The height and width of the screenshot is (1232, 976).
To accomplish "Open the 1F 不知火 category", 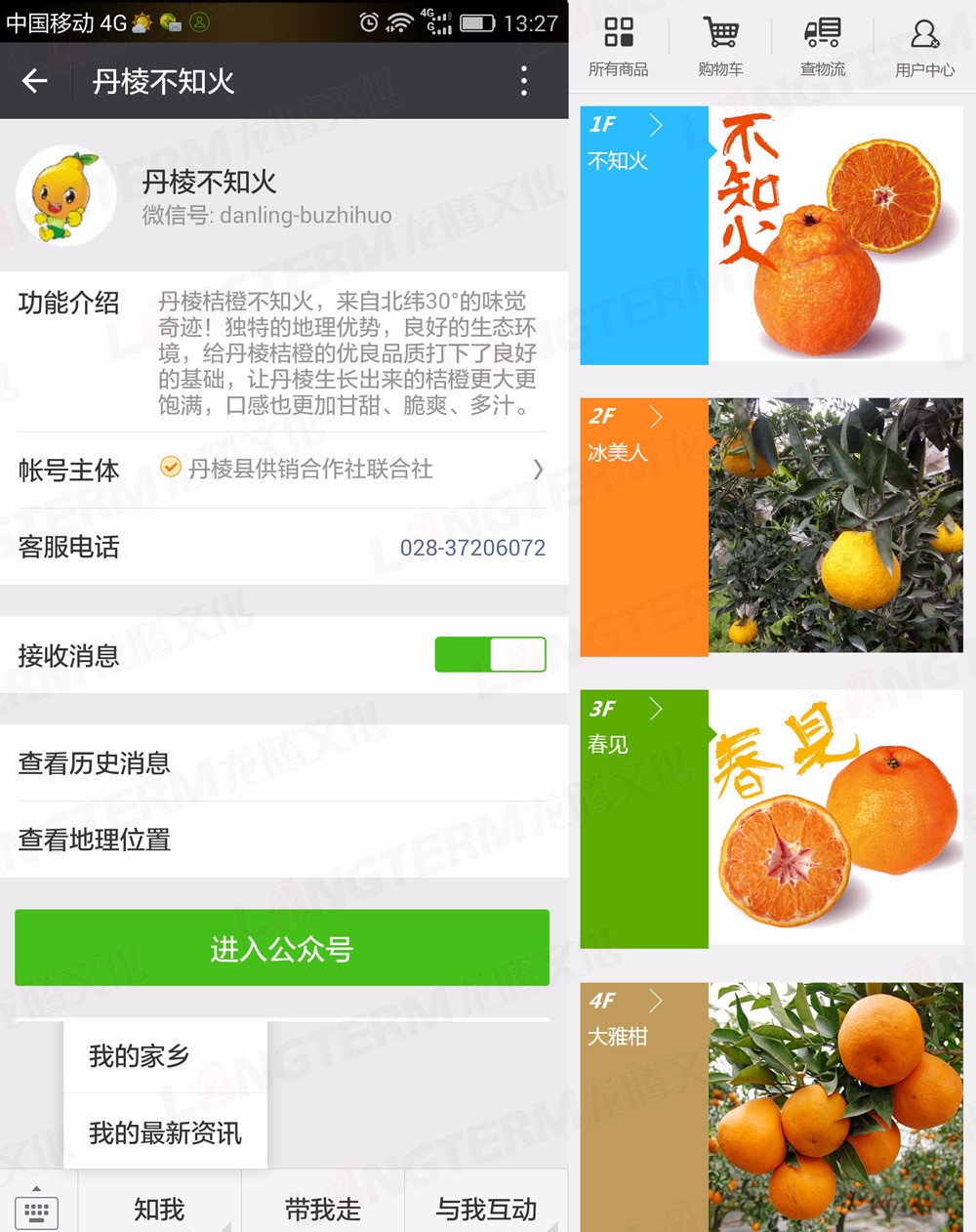I will pos(644,235).
